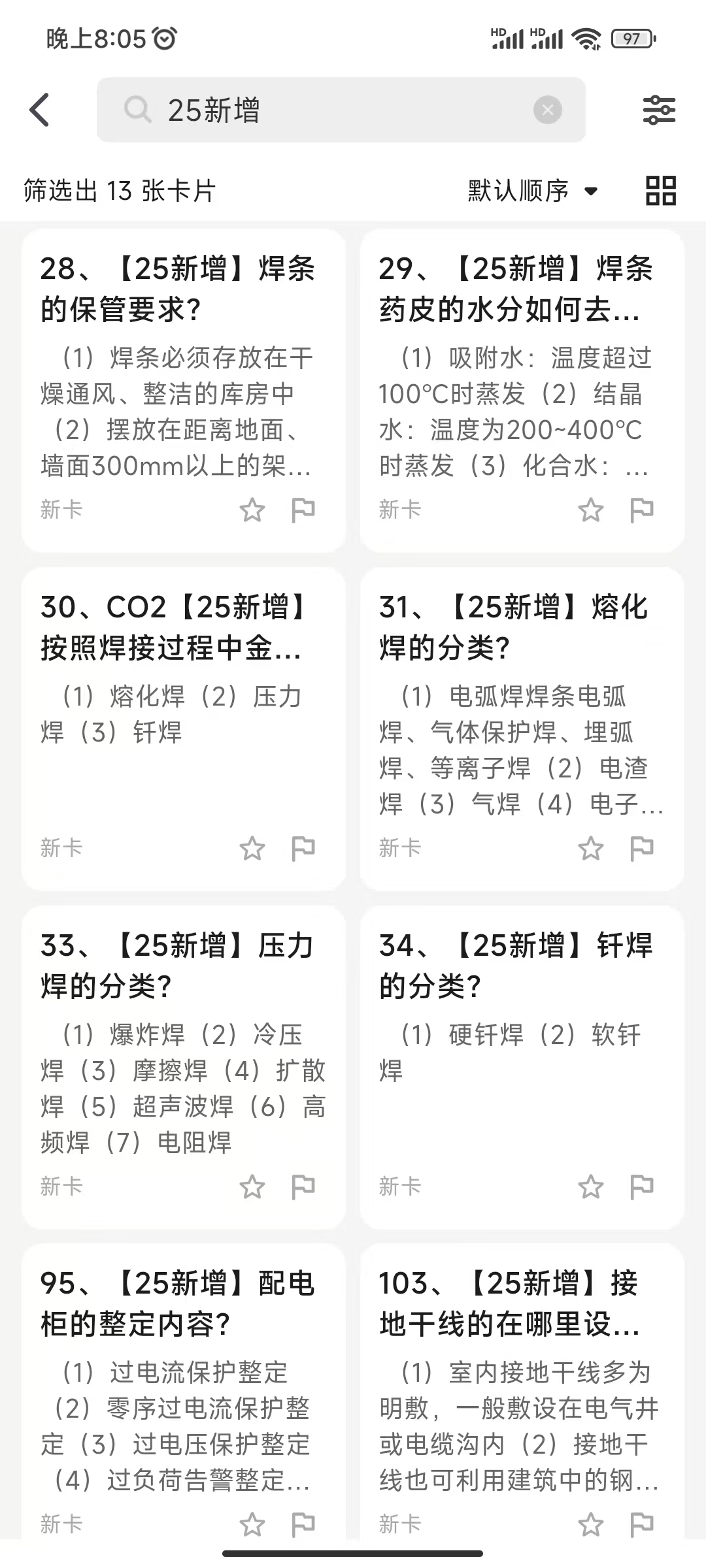Image resolution: width=706 pixels, height=1568 pixels.
Task: Open card 28 about 焊条的保管要求
Action: [184, 391]
